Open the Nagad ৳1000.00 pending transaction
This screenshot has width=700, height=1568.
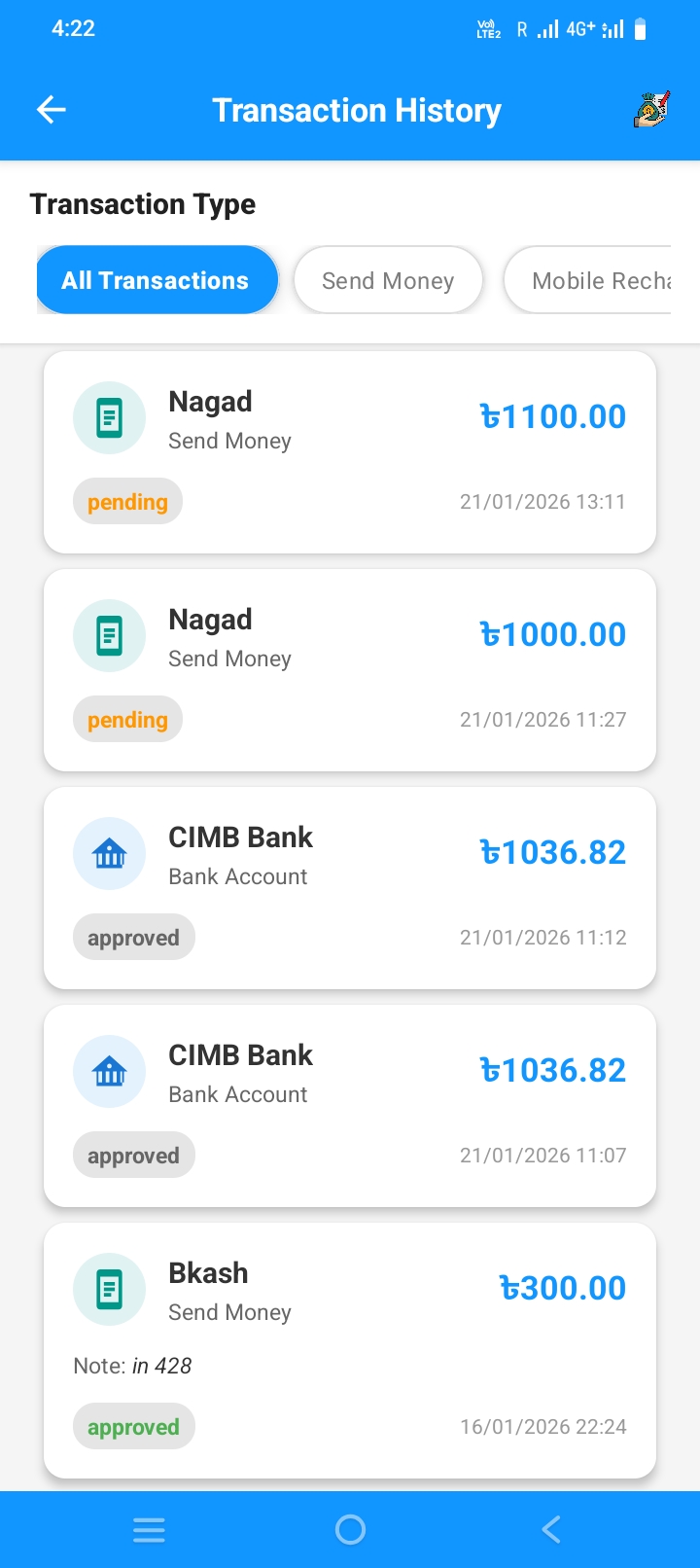350,670
